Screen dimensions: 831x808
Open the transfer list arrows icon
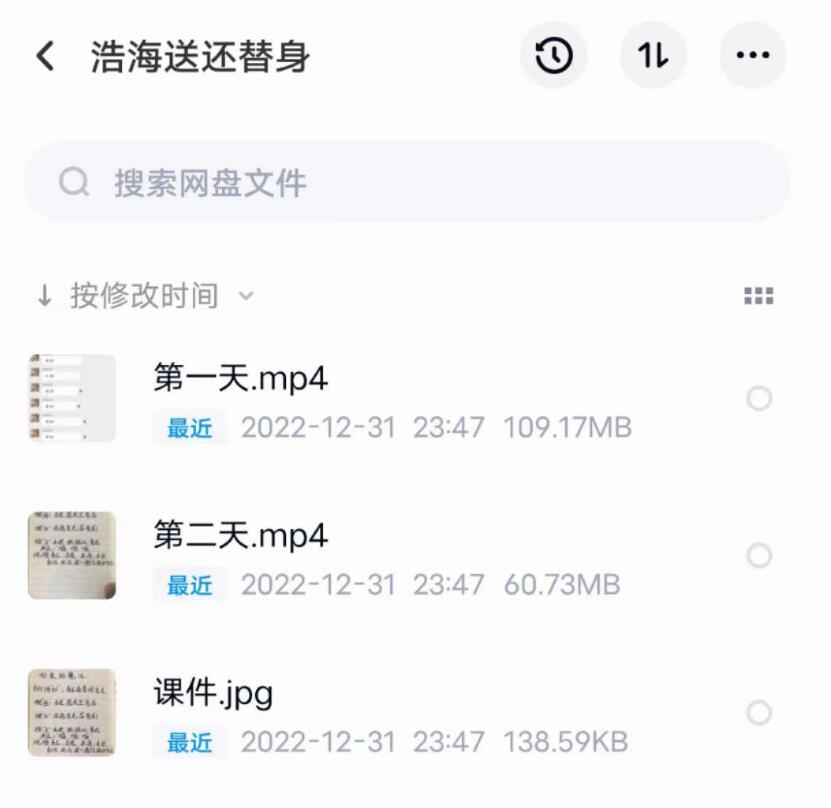(x=653, y=56)
